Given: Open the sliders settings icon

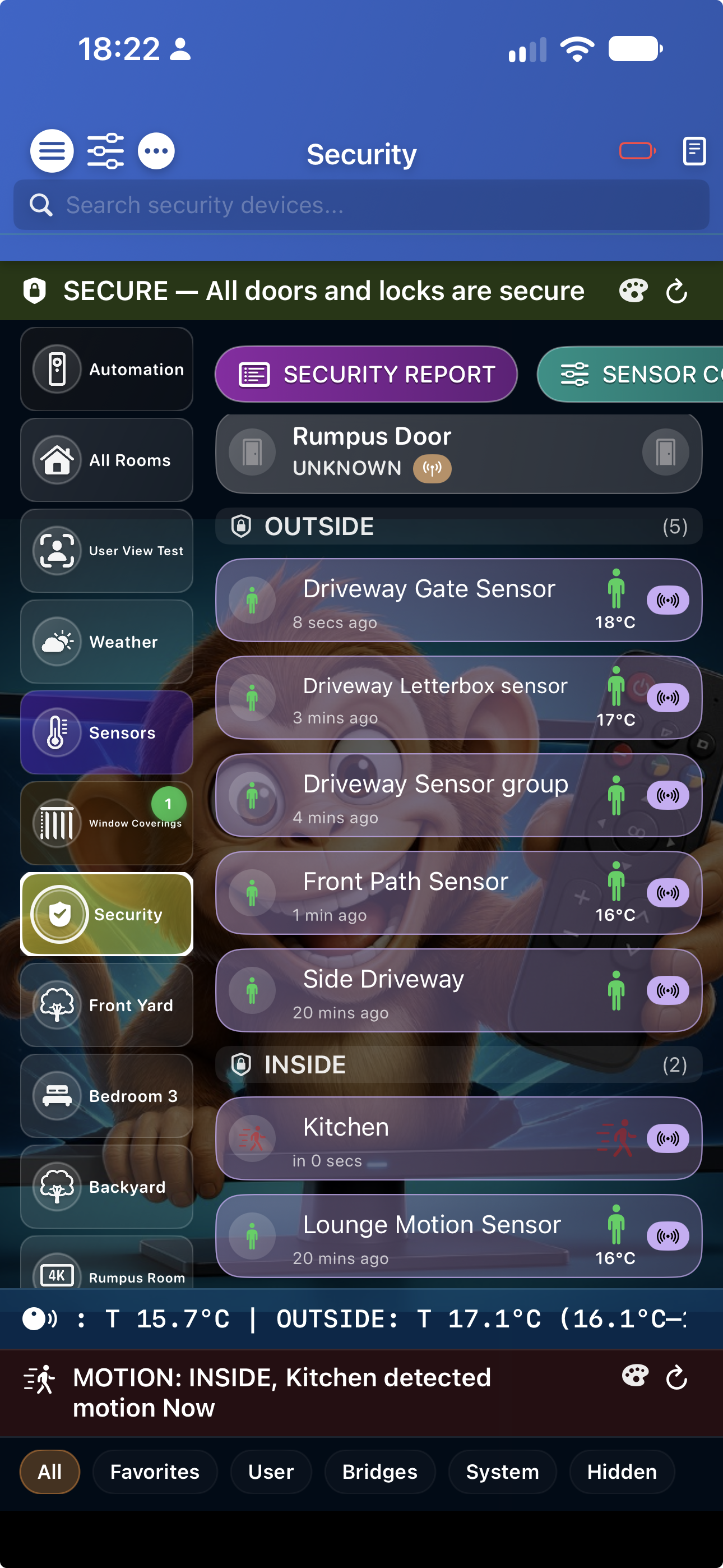Looking at the screenshot, I should tap(105, 151).
